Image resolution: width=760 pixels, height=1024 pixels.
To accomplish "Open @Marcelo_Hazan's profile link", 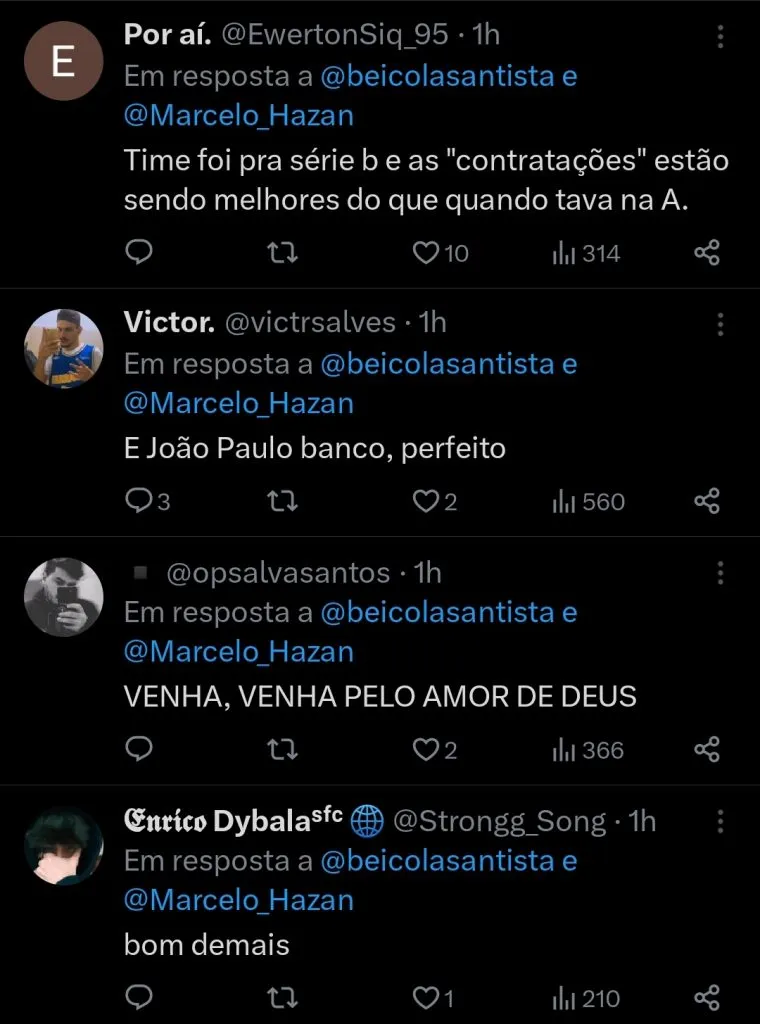I will pos(238,115).
